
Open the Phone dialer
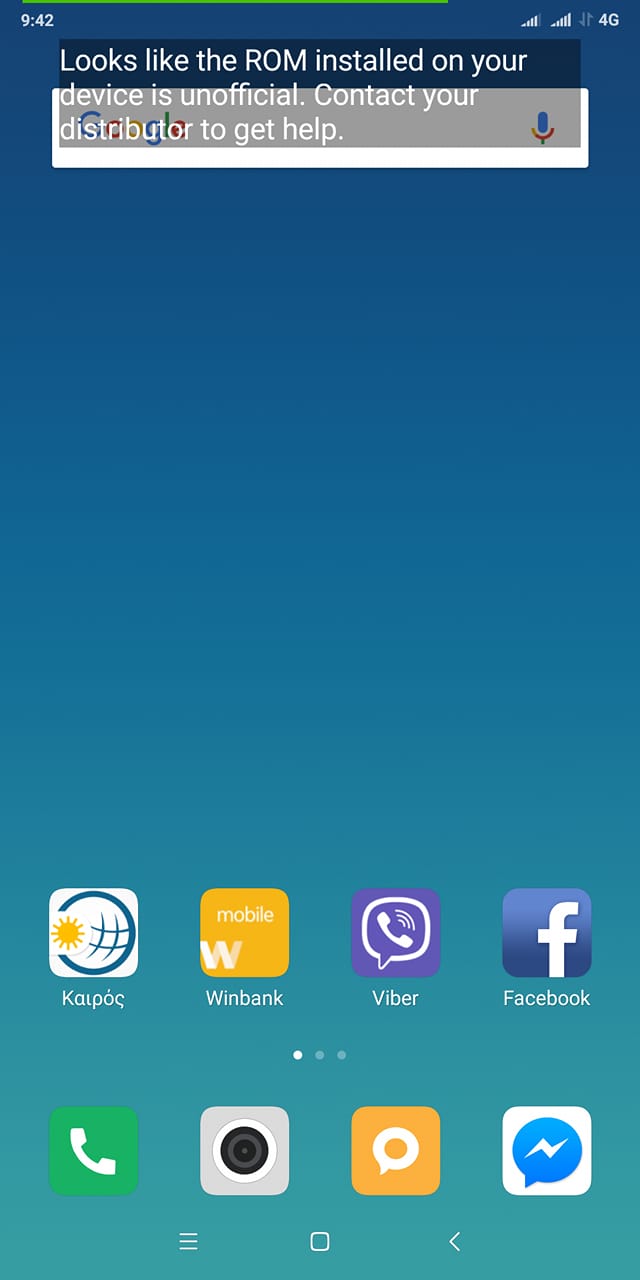(94, 1150)
